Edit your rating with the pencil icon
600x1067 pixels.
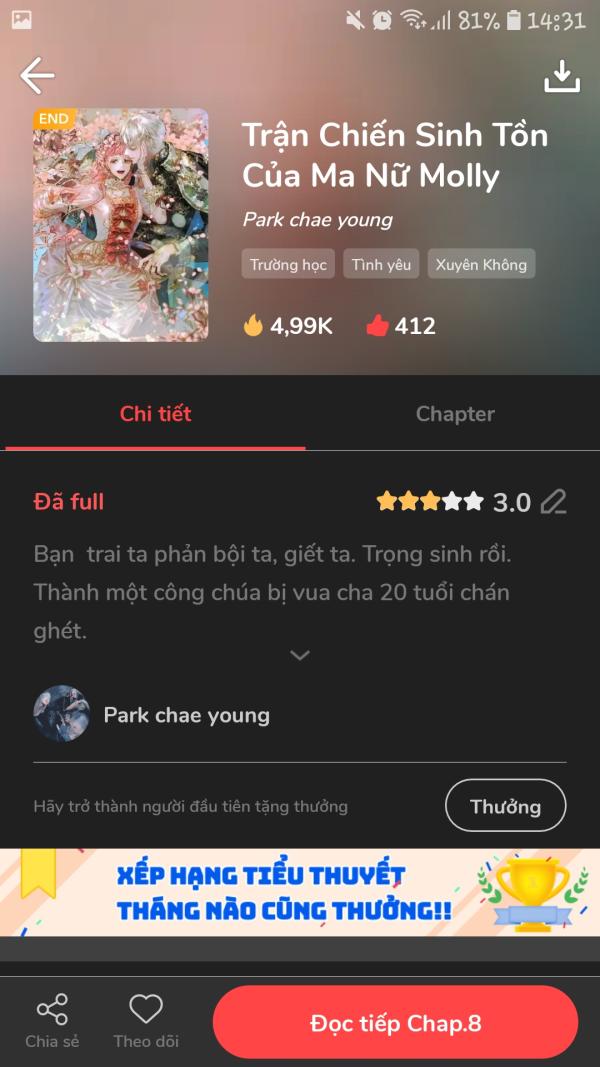click(x=553, y=502)
